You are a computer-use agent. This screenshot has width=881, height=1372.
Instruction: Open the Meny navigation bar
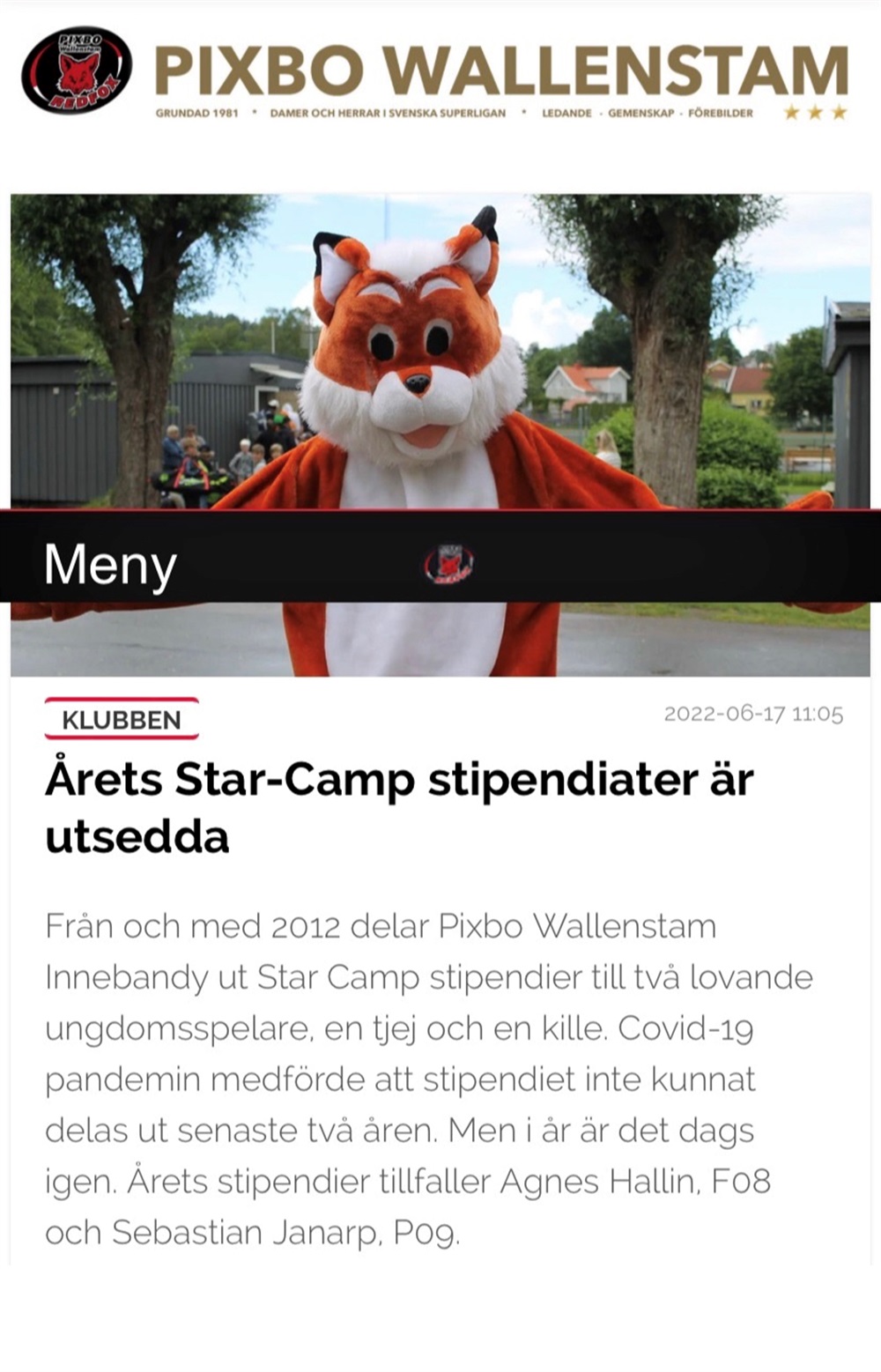pyautogui.click(x=110, y=565)
